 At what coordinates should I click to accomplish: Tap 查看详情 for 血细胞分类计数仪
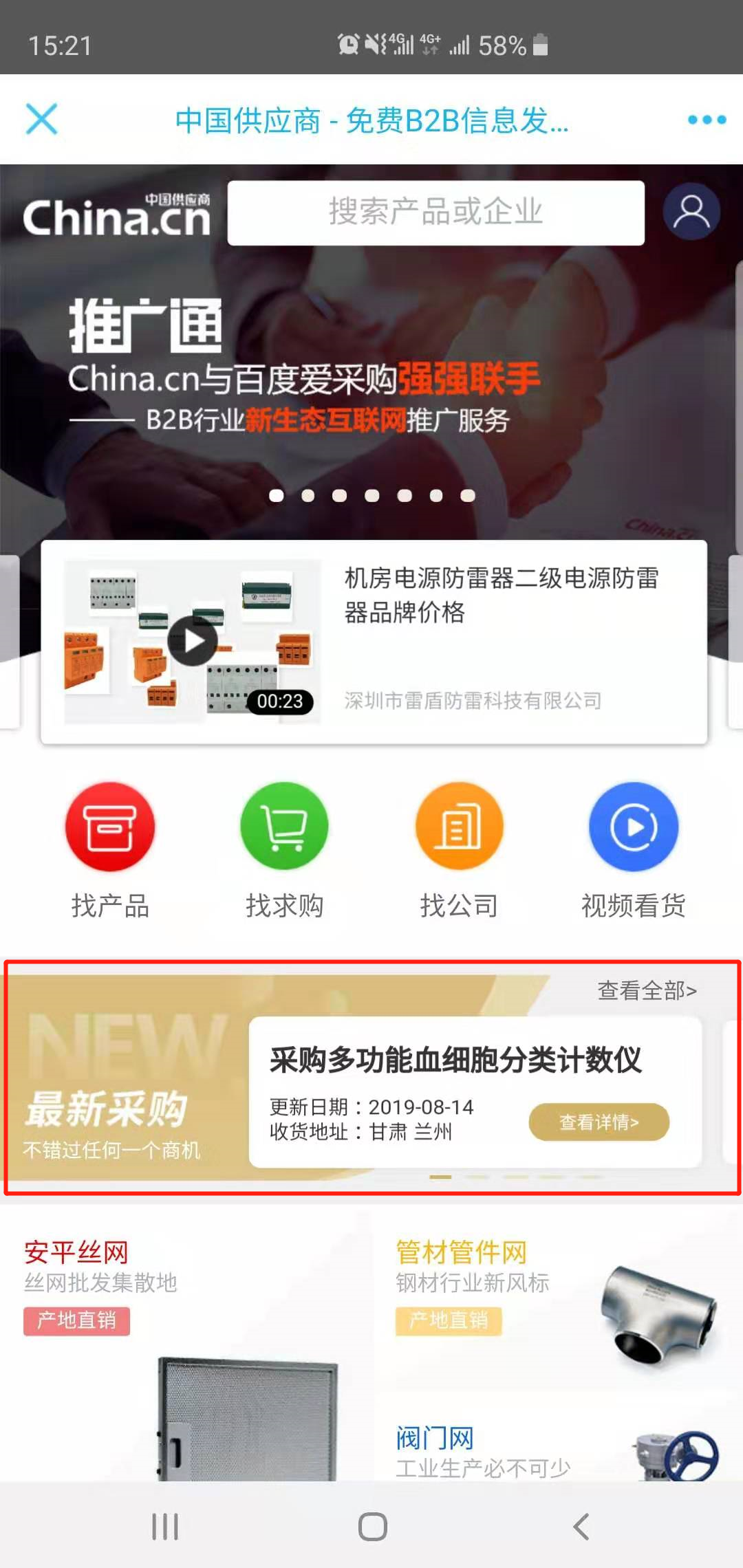tap(599, 1122)
